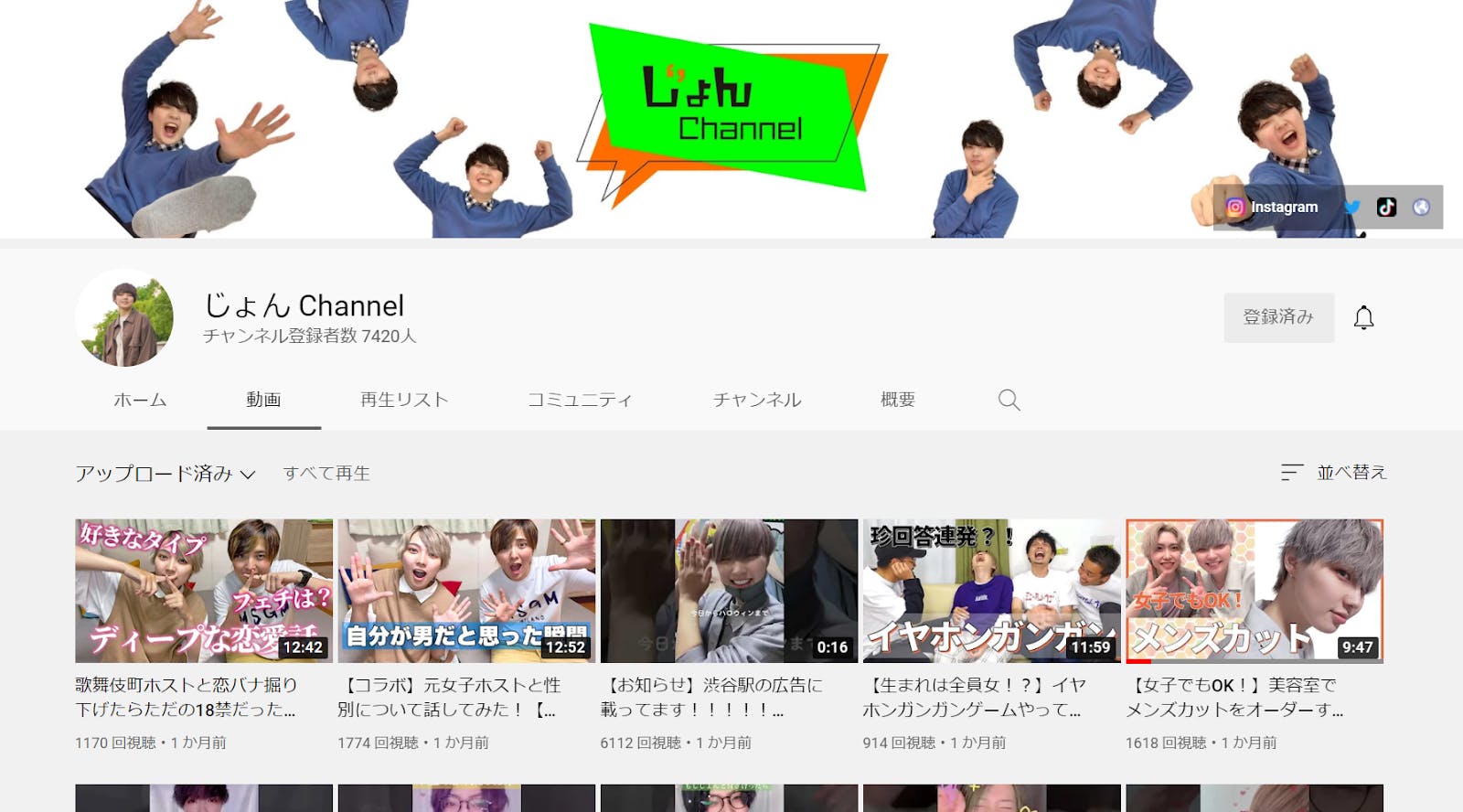Switch to the コミュニティ tab
Screen dimensions: 1463x812
pyautogui.click(x=580, y=400)
